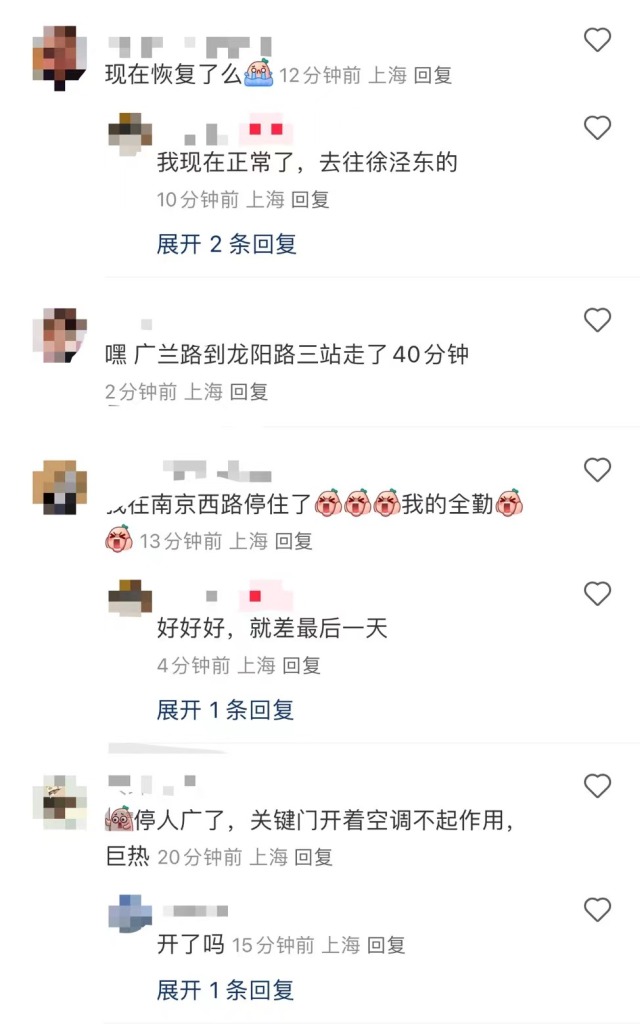
Task: Reply to 广兰路到龙阳路三站走了40分钟 comment
Action: point(249,392)
